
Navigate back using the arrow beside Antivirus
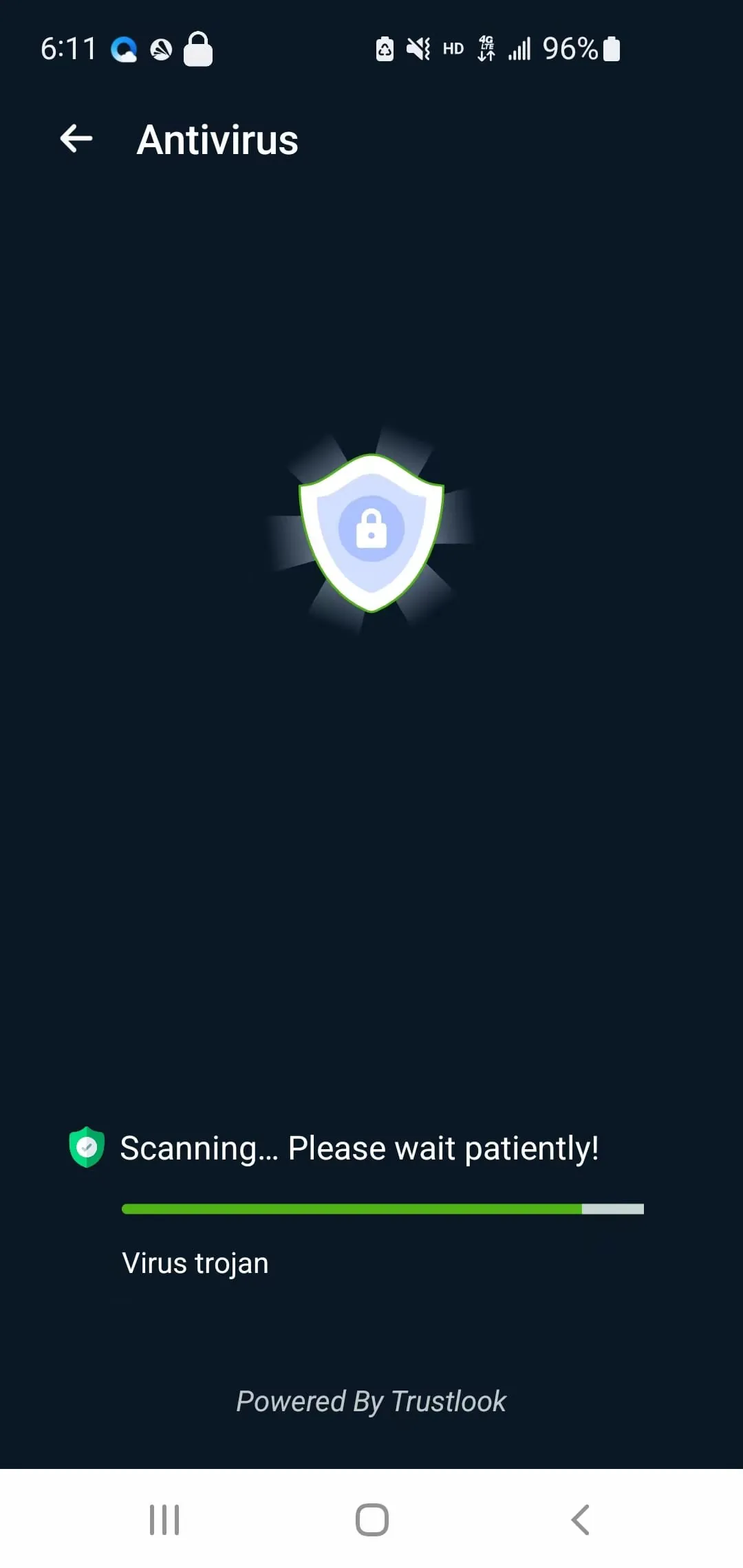point(76,139)
